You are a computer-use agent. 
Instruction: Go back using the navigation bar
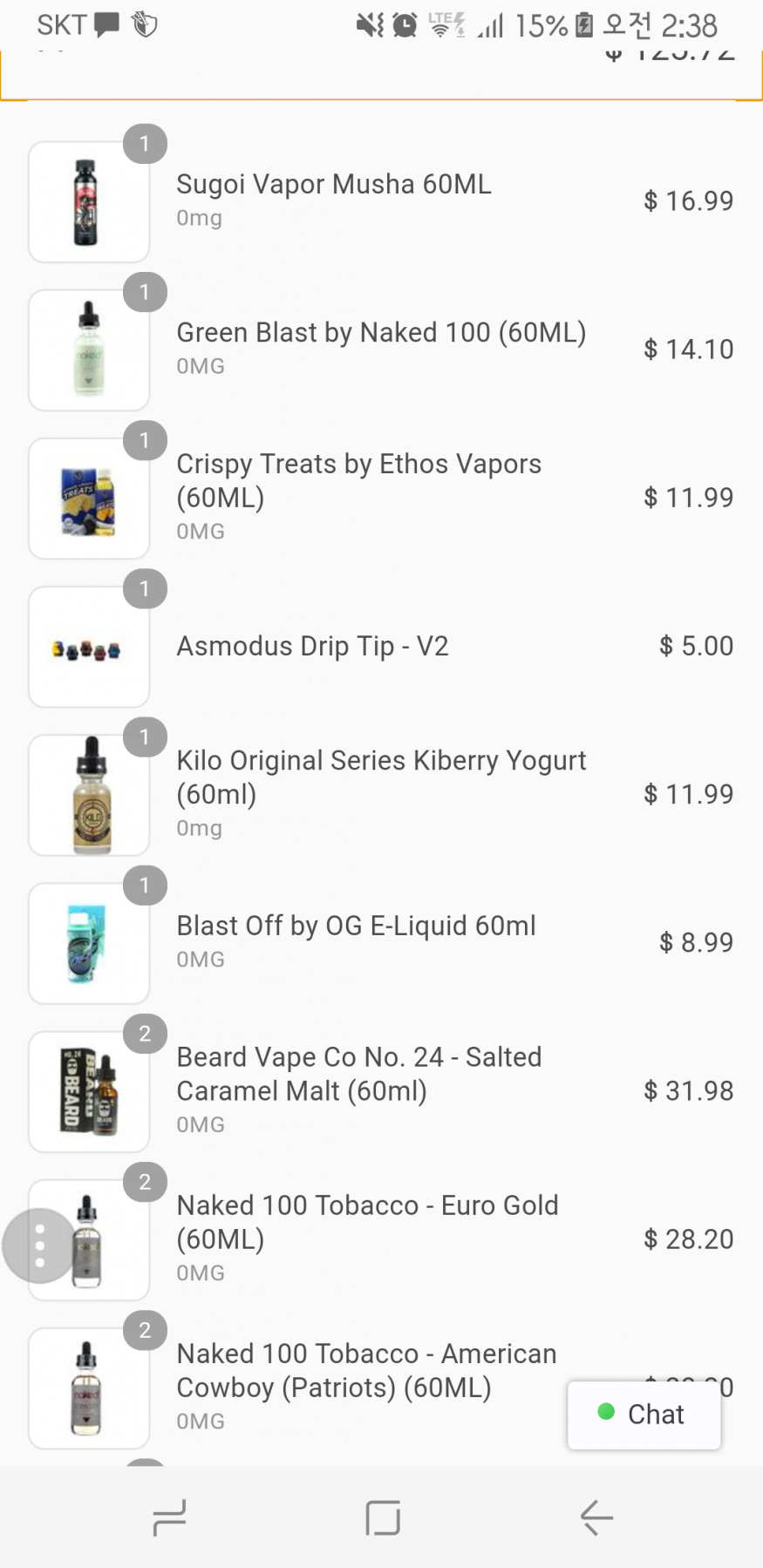point(596,1517)
